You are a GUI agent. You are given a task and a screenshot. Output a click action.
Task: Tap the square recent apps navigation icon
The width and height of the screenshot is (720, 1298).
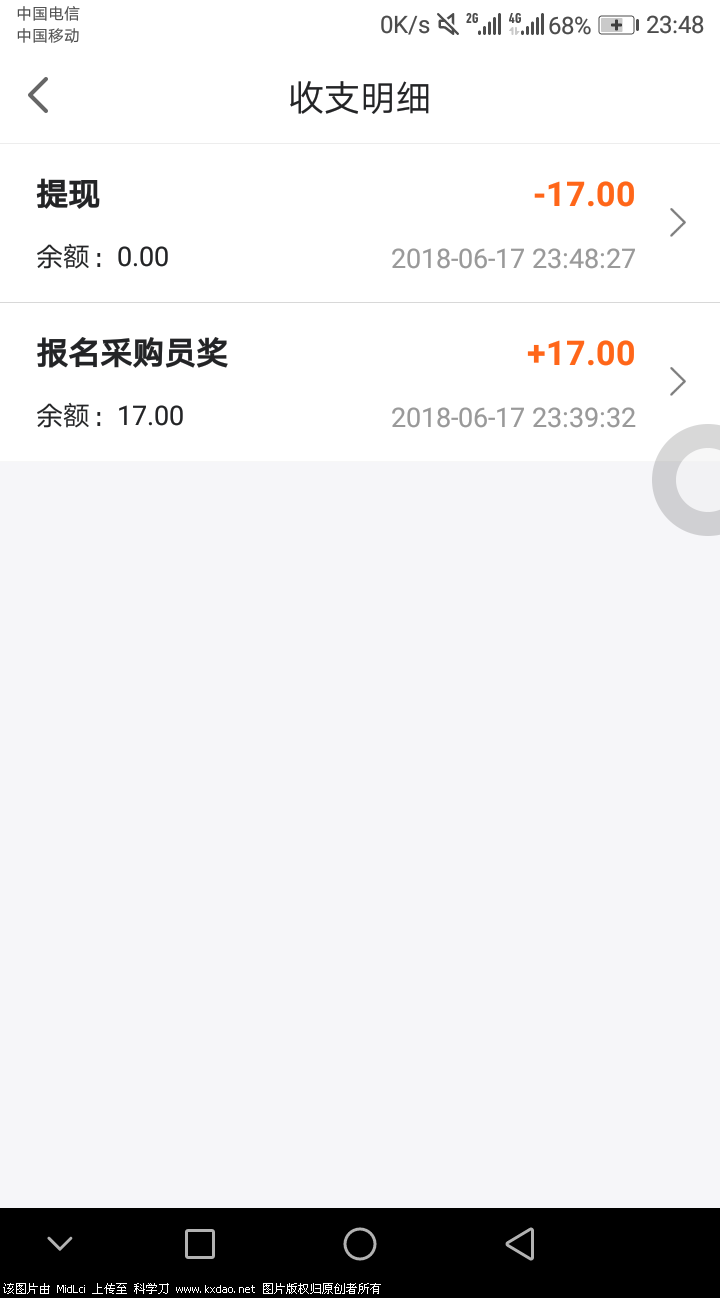tap(200, 1243)
